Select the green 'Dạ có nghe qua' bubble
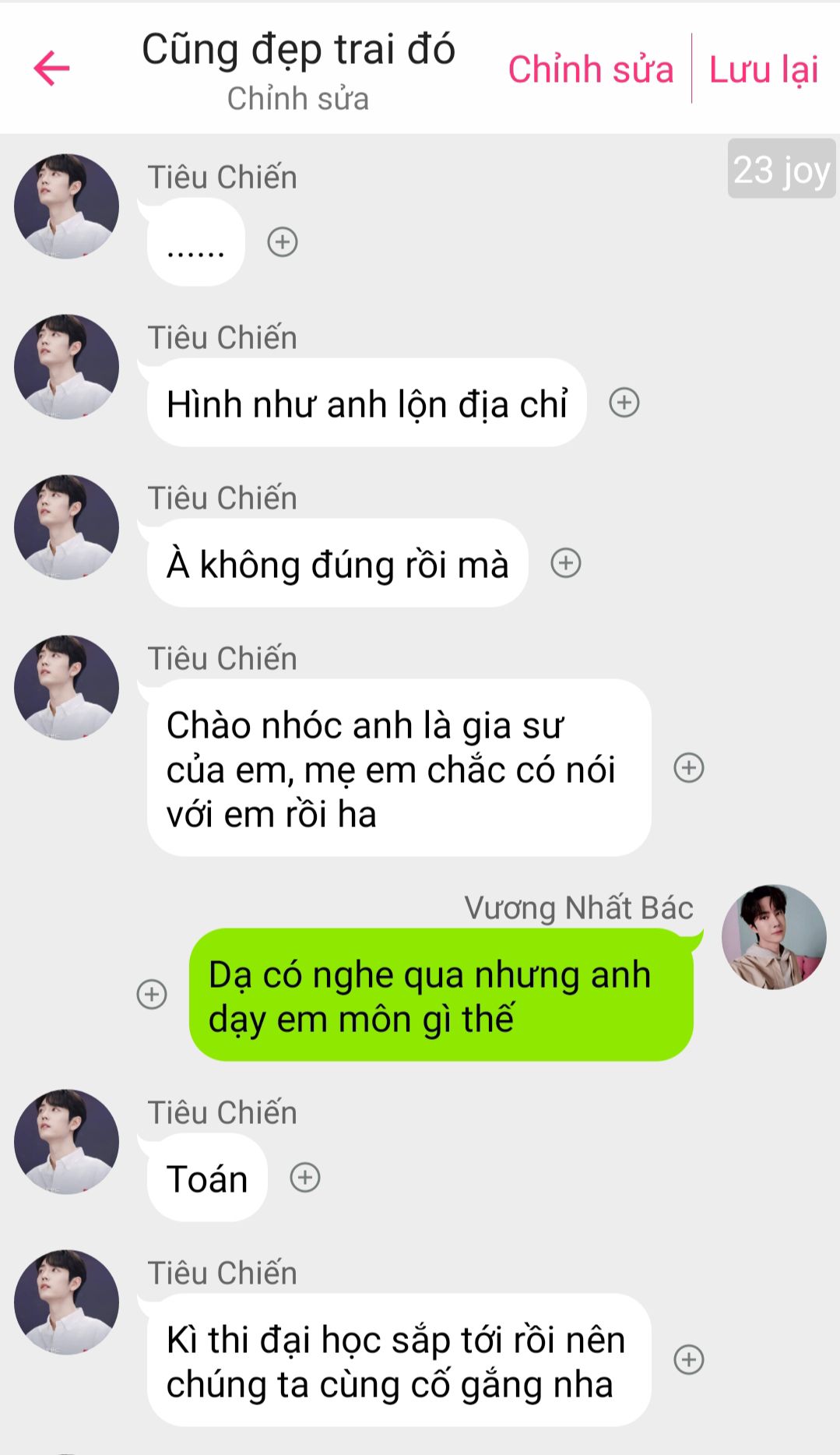This screenshot has width=840, height=1455. tap(441, 995)
